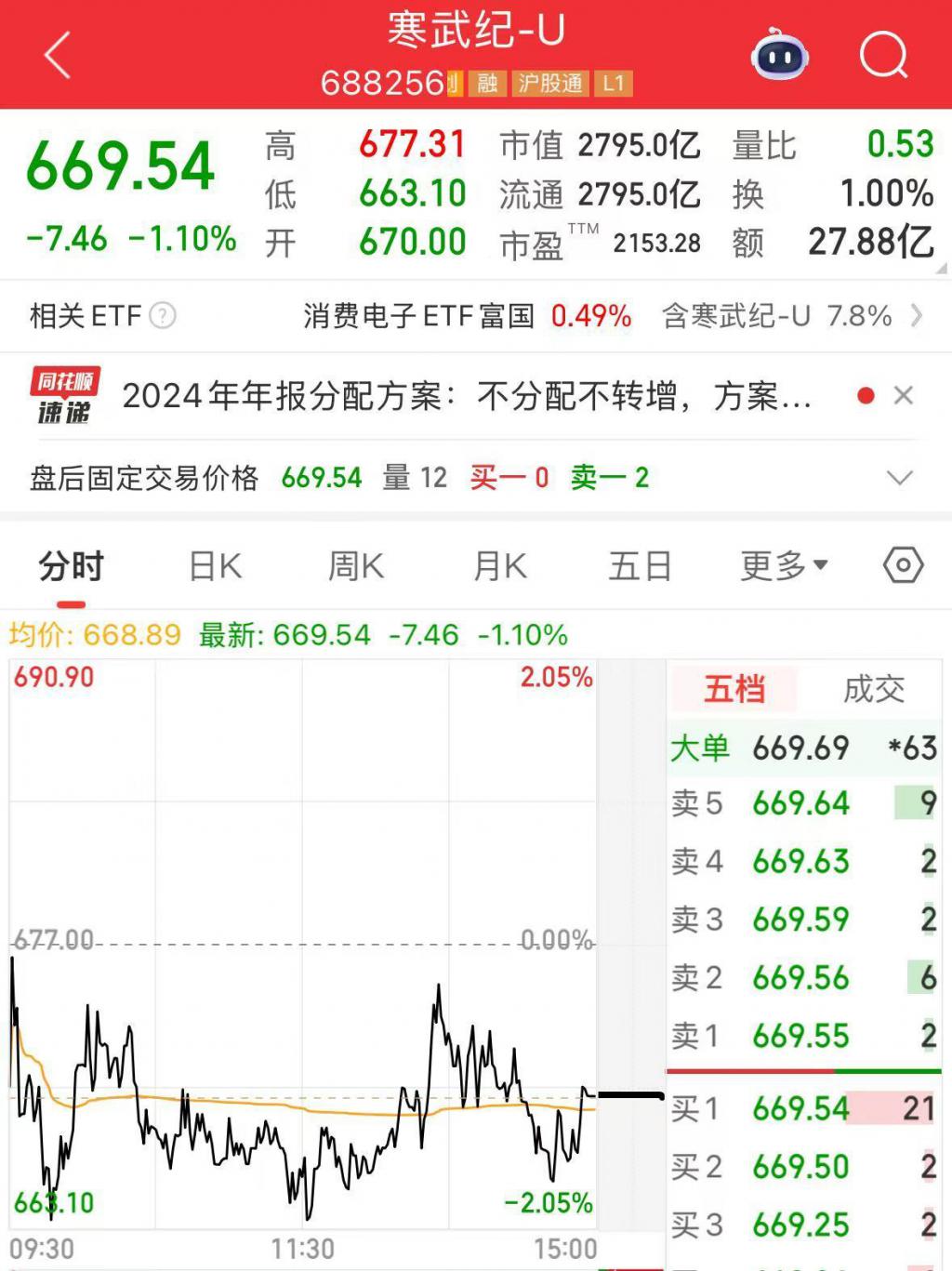
Task: Switch to the 成交 trades tab
Action: [x=873, y=689]
